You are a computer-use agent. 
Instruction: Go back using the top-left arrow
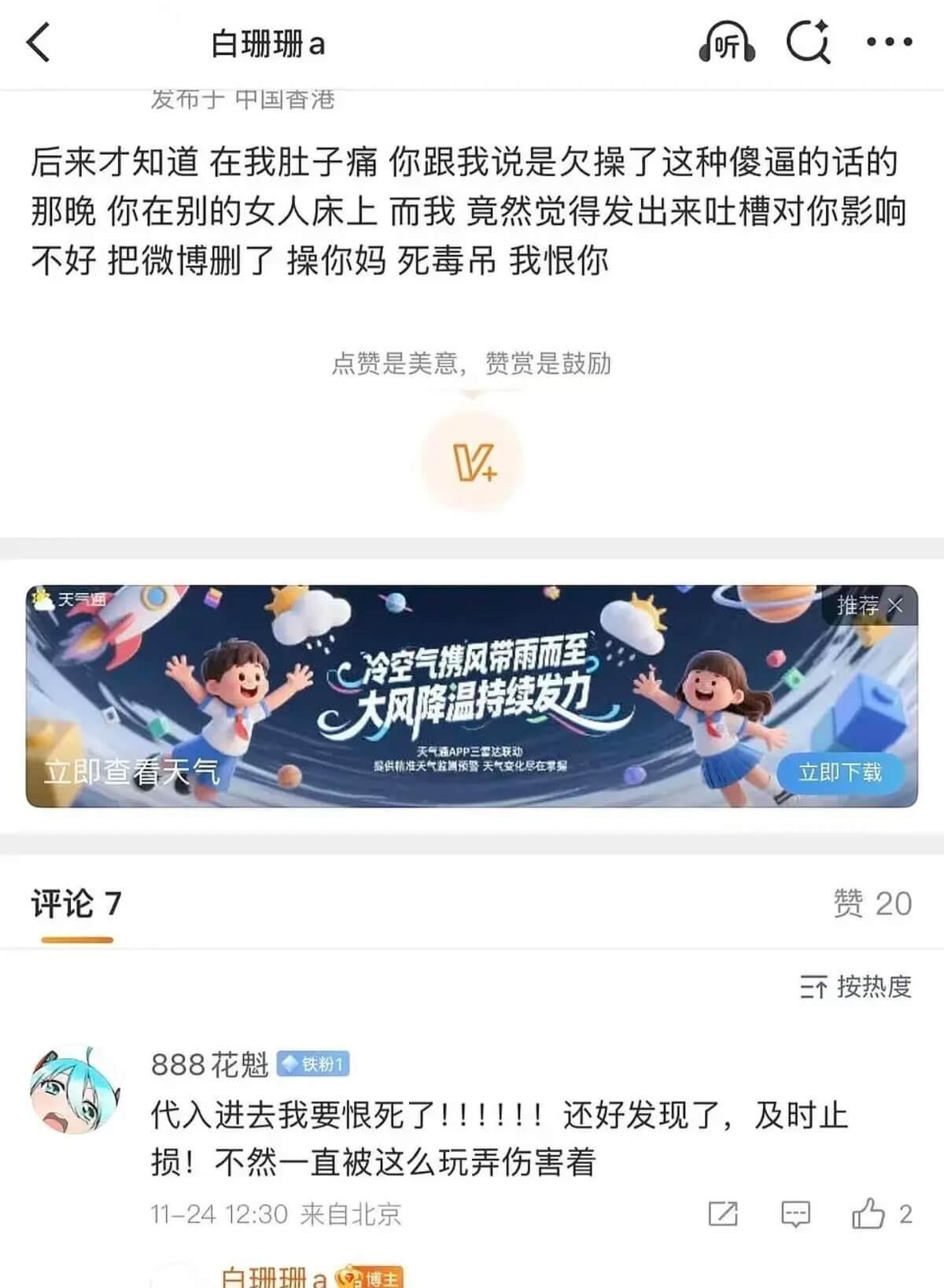pyautogui.click(x=39, y=42)
